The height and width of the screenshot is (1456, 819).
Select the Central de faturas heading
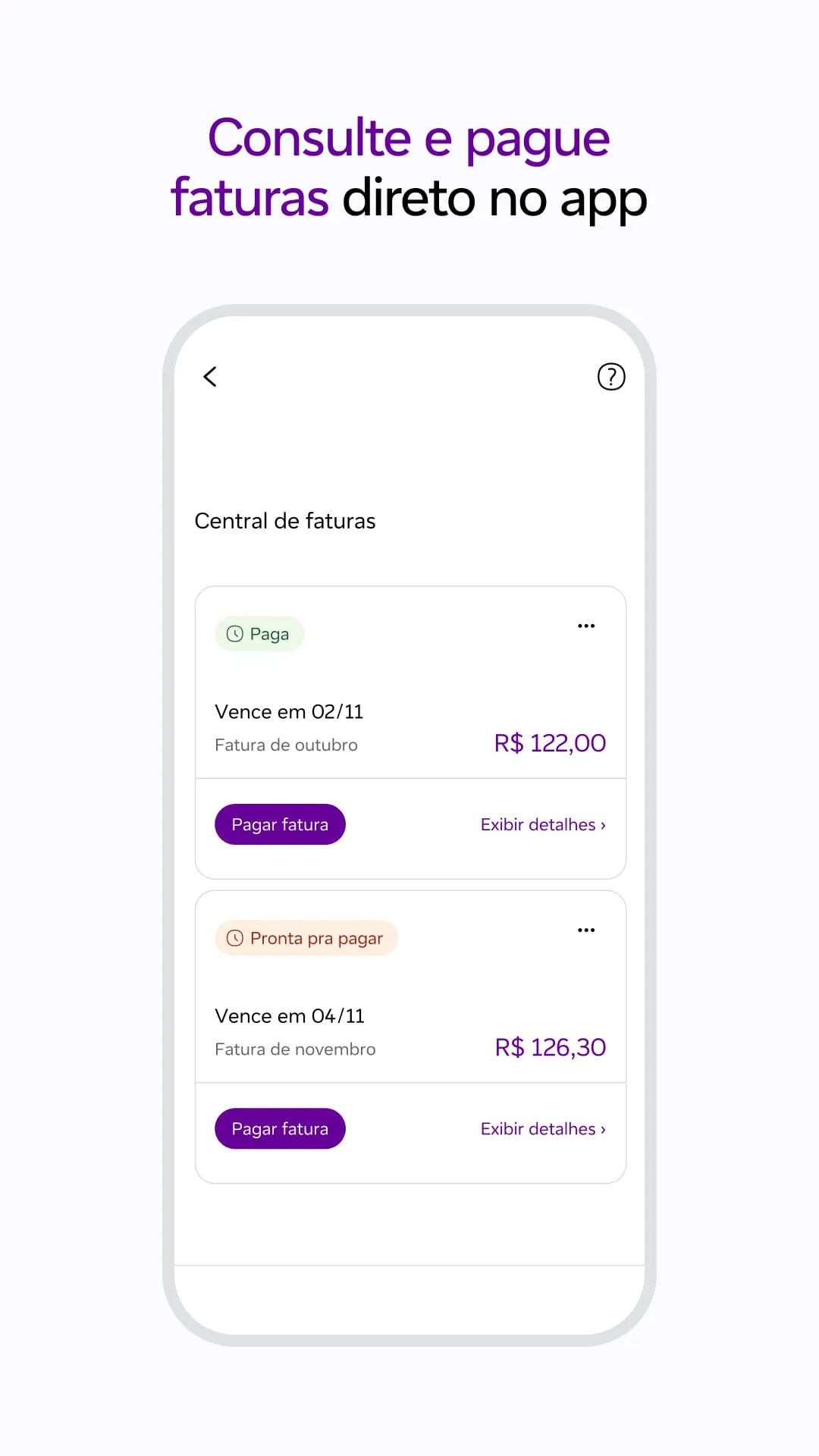285,521
